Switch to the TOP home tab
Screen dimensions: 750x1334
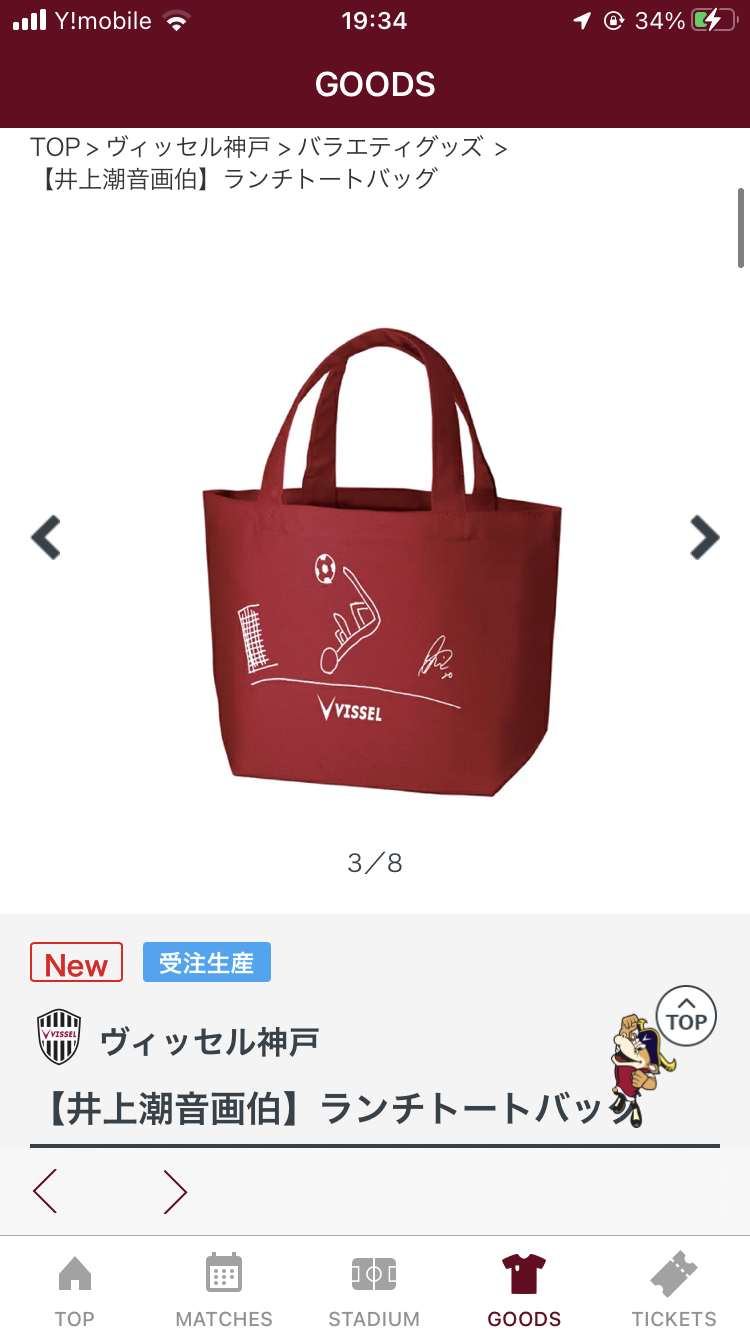pyautogui.click(x=75, y=1290)
